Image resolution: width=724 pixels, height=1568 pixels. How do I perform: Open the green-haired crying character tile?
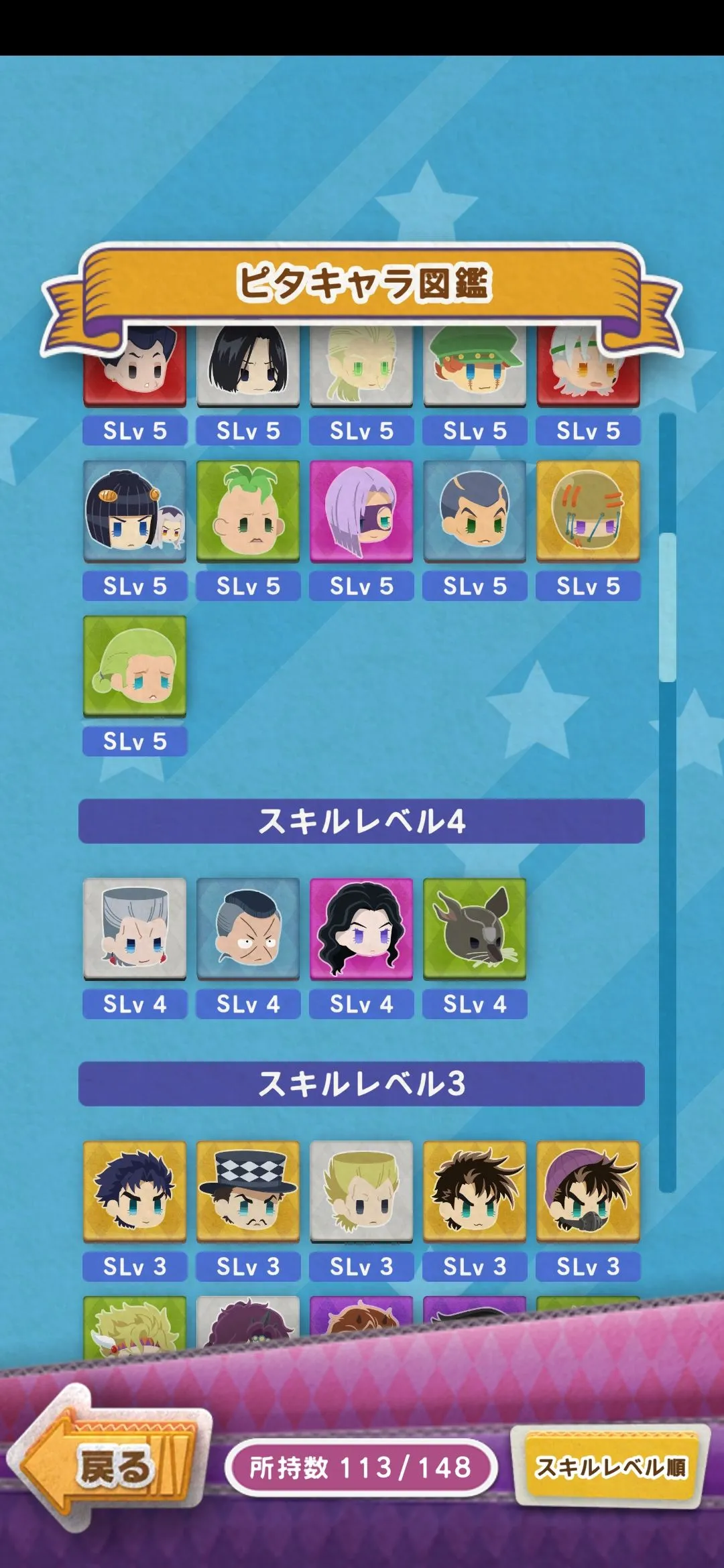pos(135,665)
